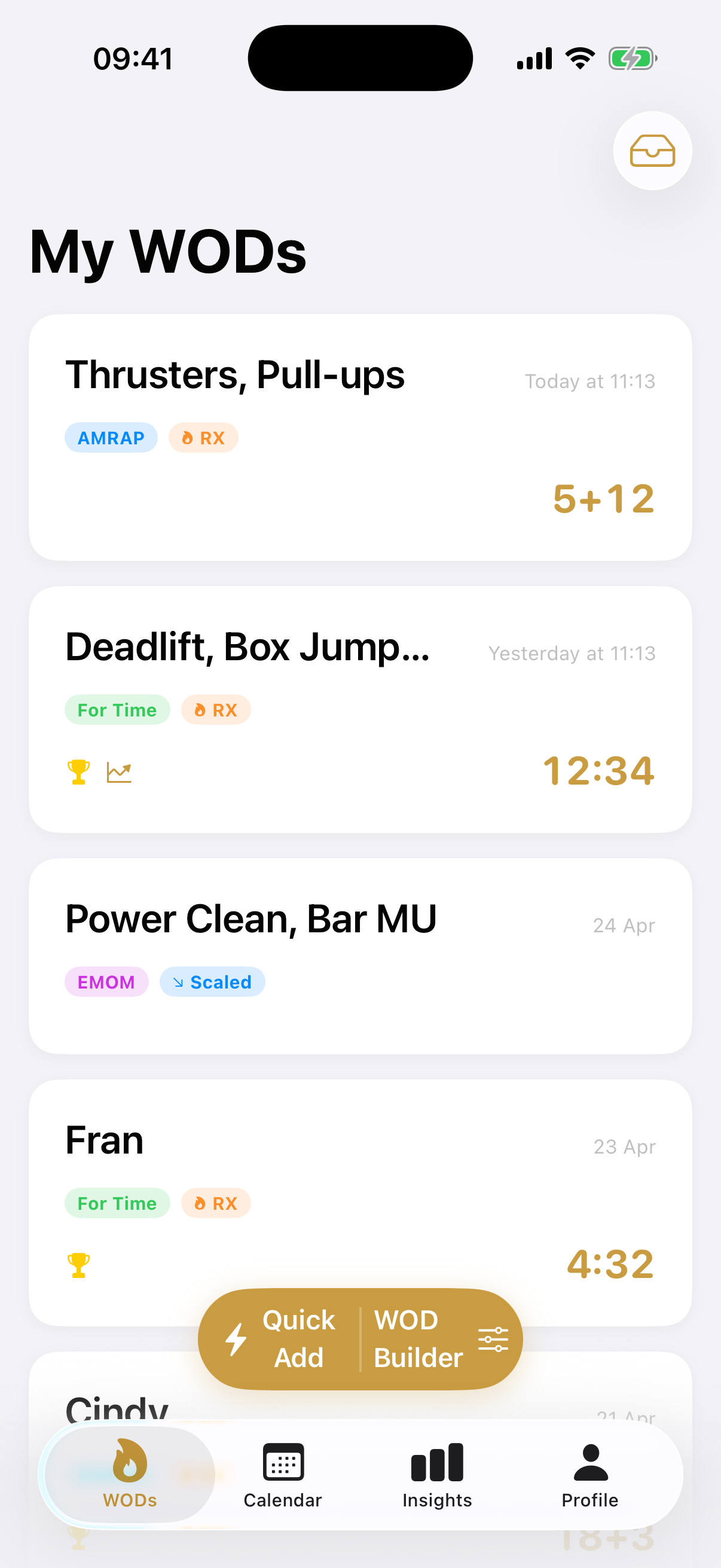Tap the sliders icon next to WOD Builder
The image size is (721, 1568).
coord(493,1339)
